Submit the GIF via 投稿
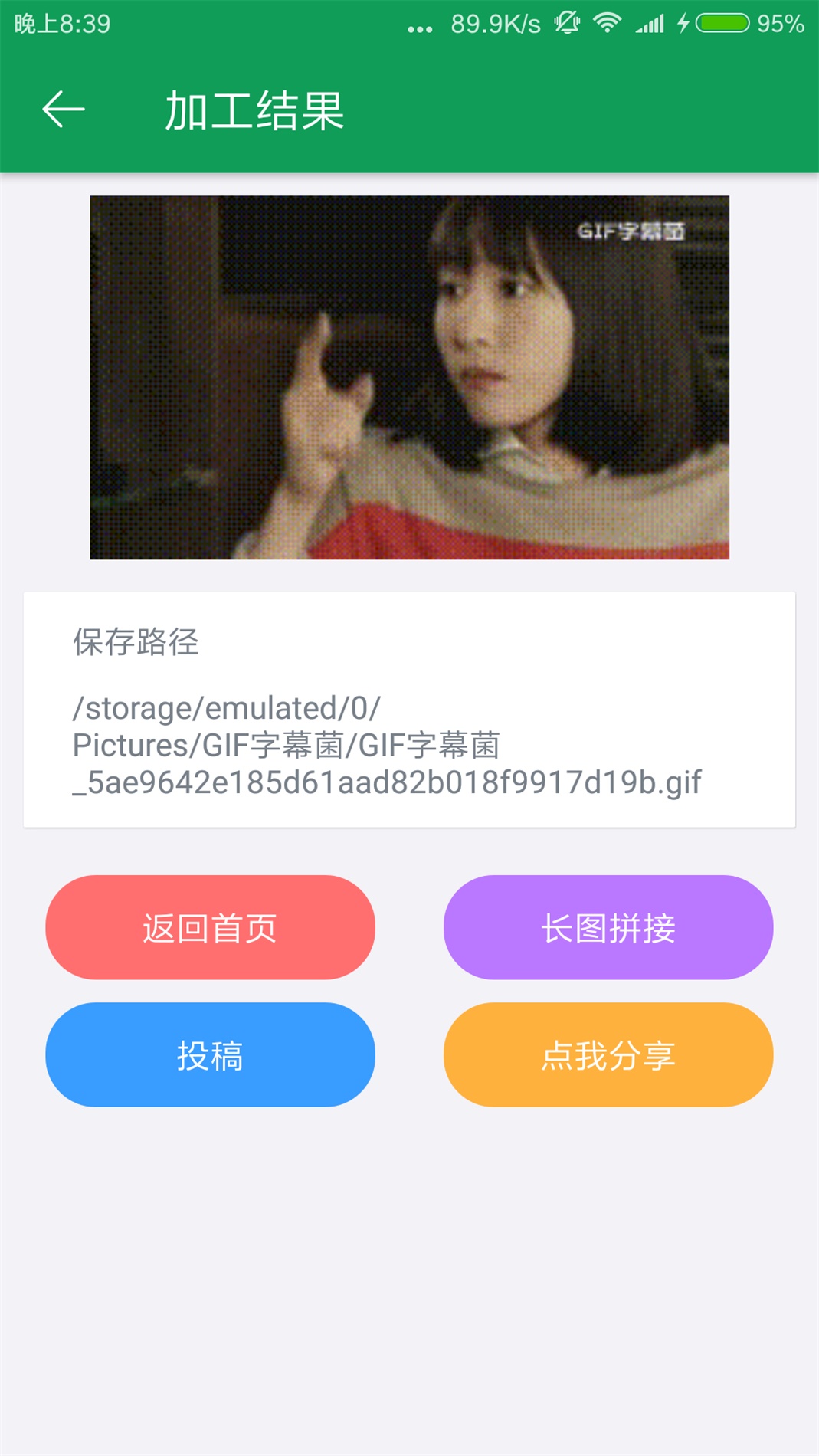Image resolution: width=819 pixels, height=1456 pixels. 210,1054
